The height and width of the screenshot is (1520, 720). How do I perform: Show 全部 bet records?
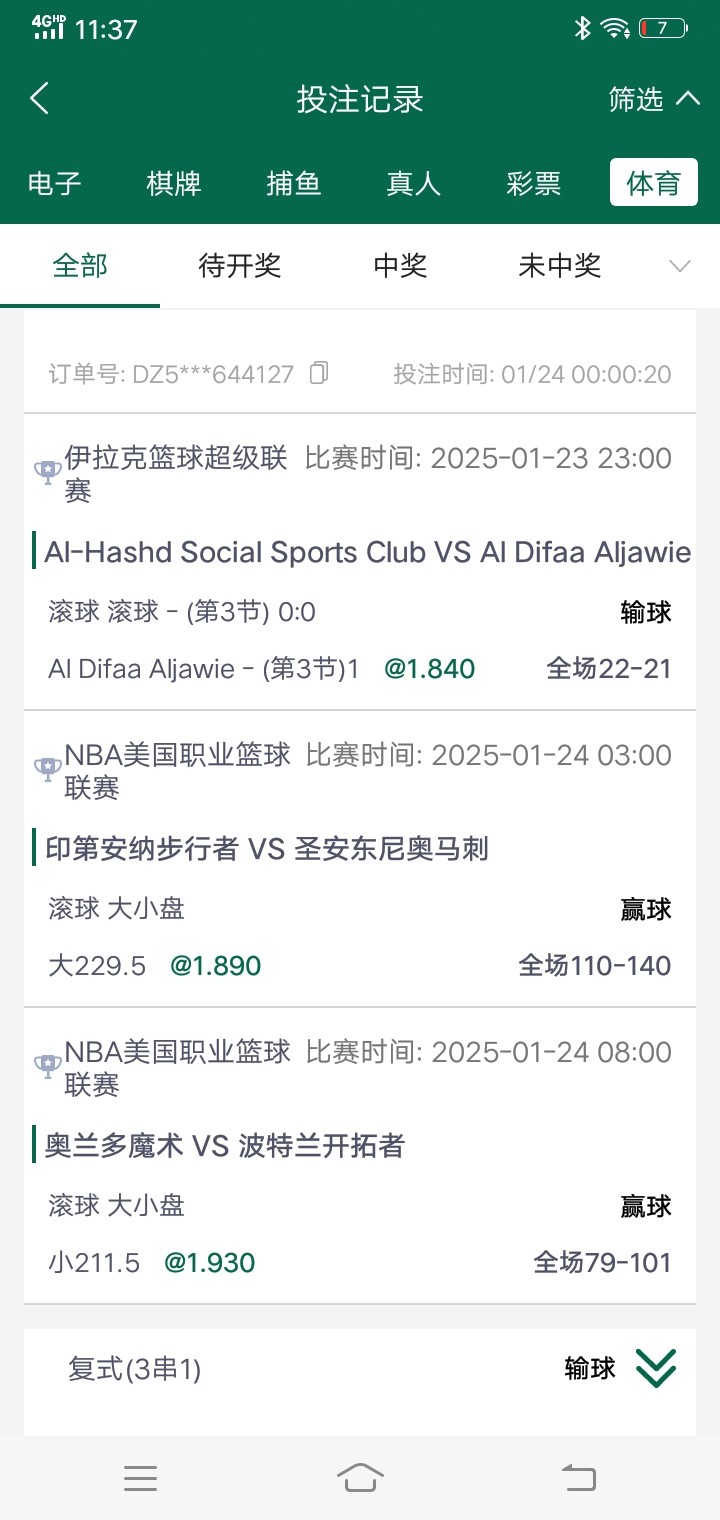[80, 266]
